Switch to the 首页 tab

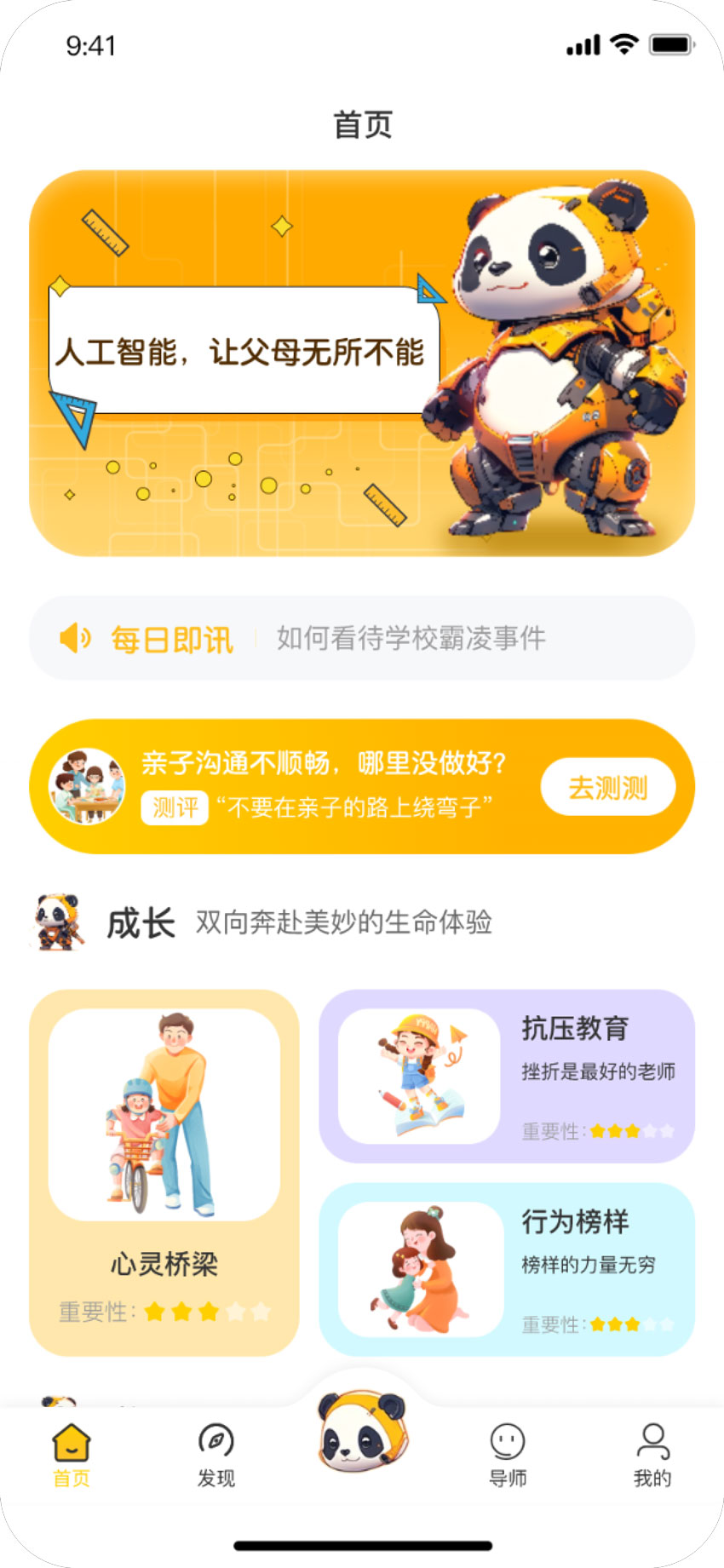click(x=72, y=1455)
